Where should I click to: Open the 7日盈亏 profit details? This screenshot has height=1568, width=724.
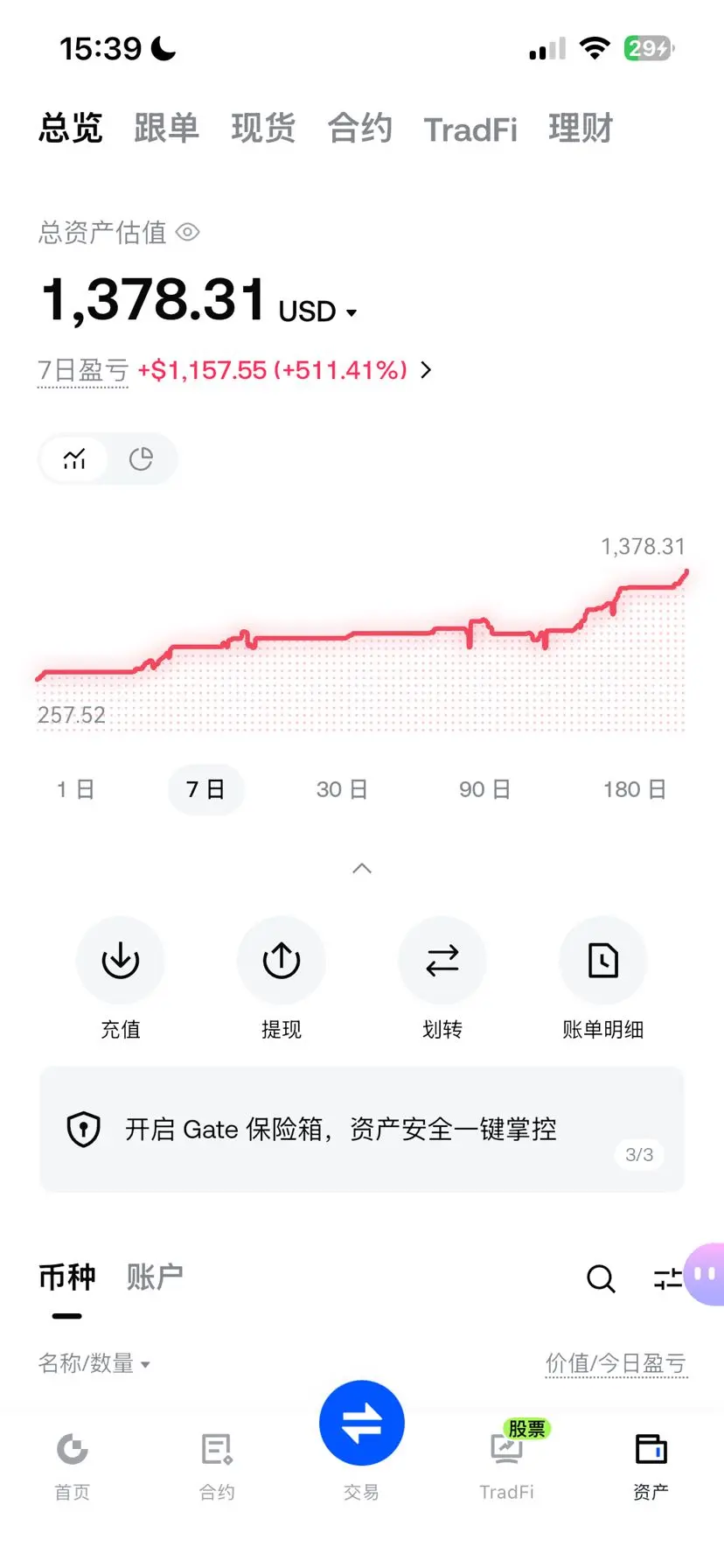(426, 370)
